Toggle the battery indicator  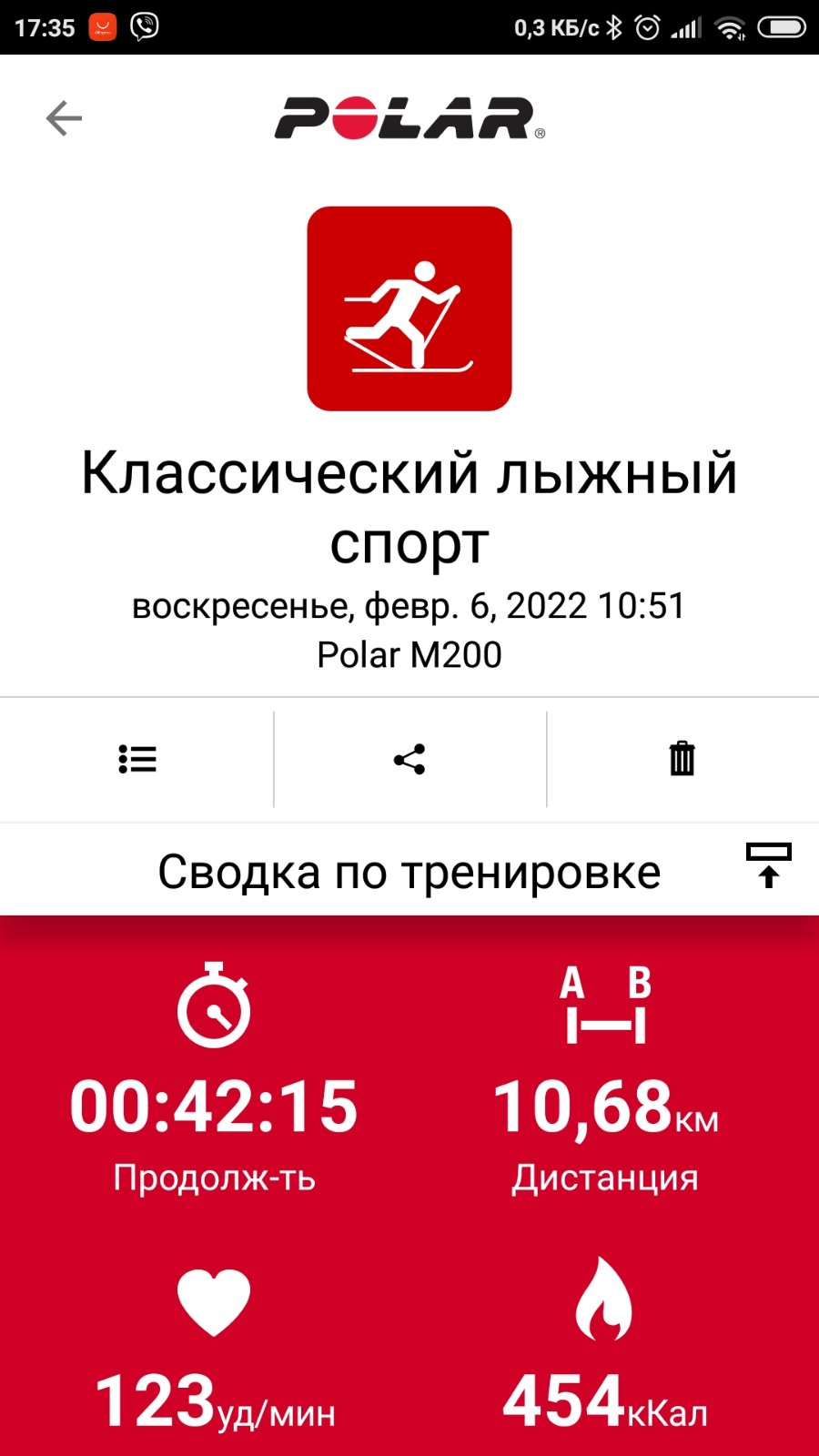pyautogui.click(x=781, y=27)
